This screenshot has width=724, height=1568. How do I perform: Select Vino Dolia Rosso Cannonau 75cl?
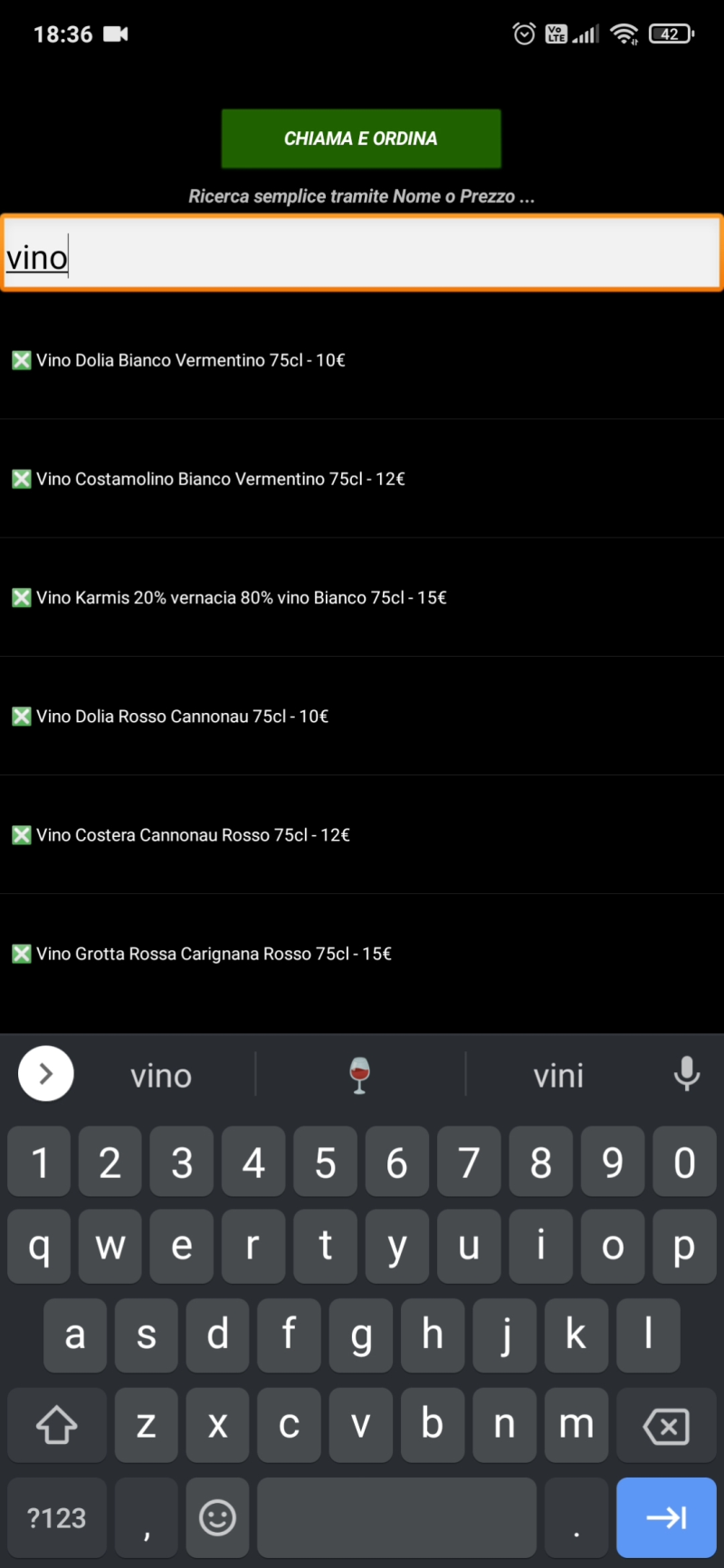362,716
